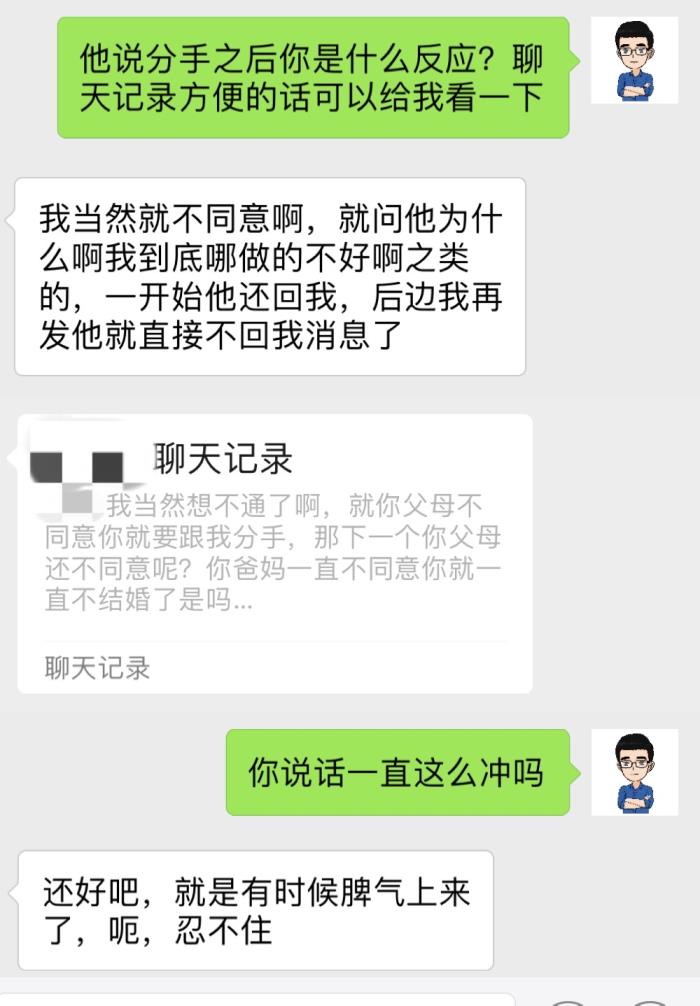
Task: Open the avatar next to 你说话一直这么冲吗
Action: (635, 772)
